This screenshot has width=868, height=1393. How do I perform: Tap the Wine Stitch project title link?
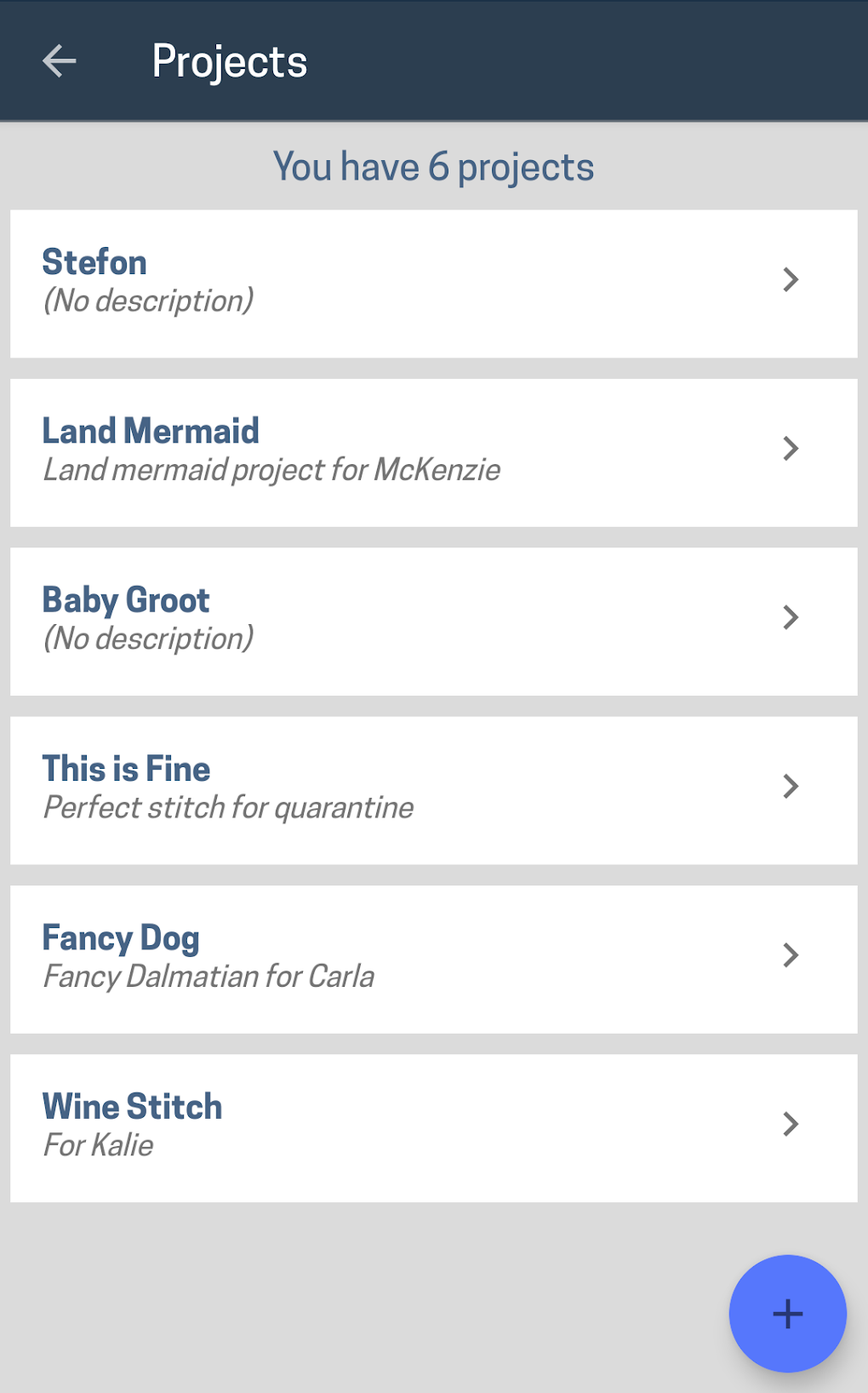[x=132, y=1104]
